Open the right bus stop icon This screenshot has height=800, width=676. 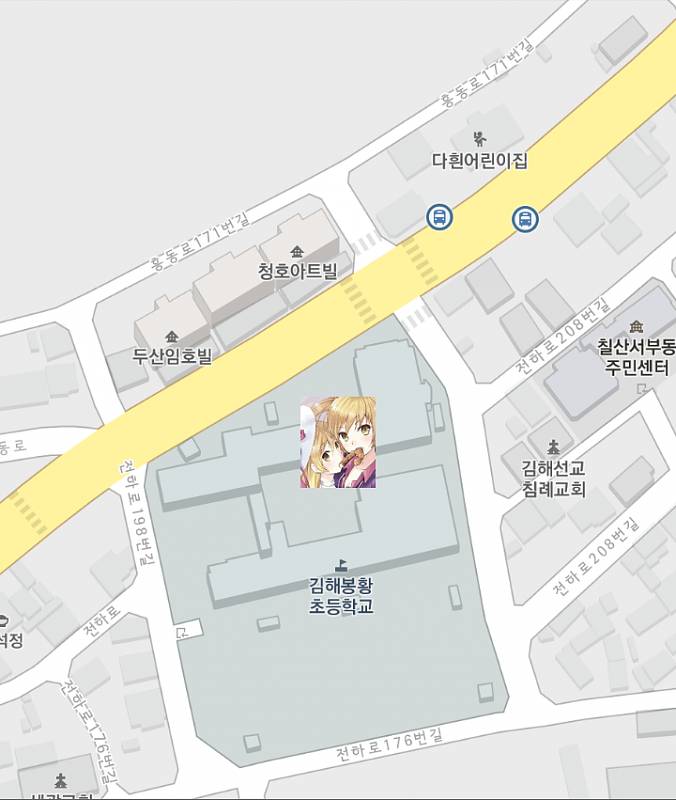pyautogui.click(x=525, y=218)
